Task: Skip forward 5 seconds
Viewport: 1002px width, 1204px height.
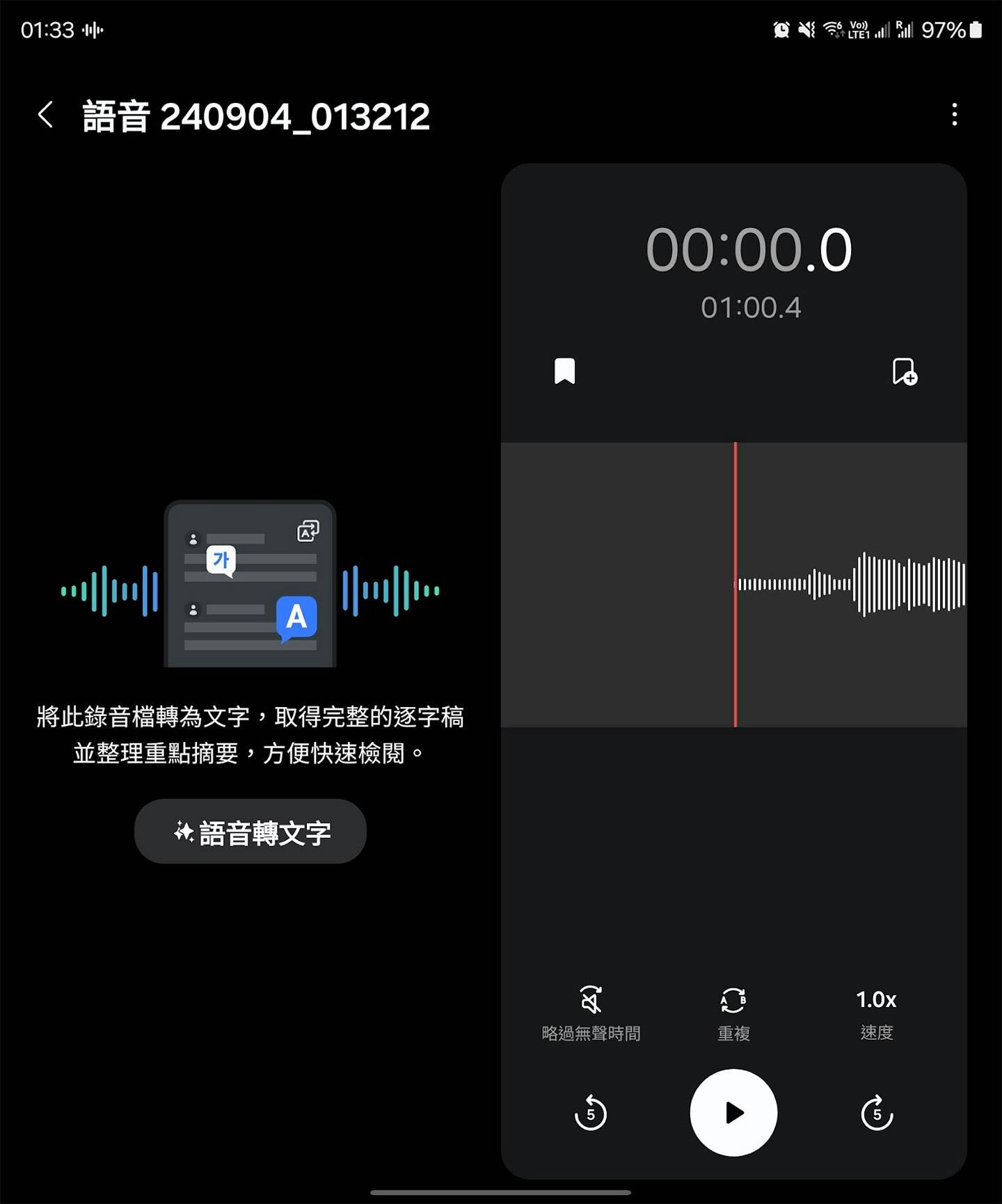Action: coord(877,1113)
